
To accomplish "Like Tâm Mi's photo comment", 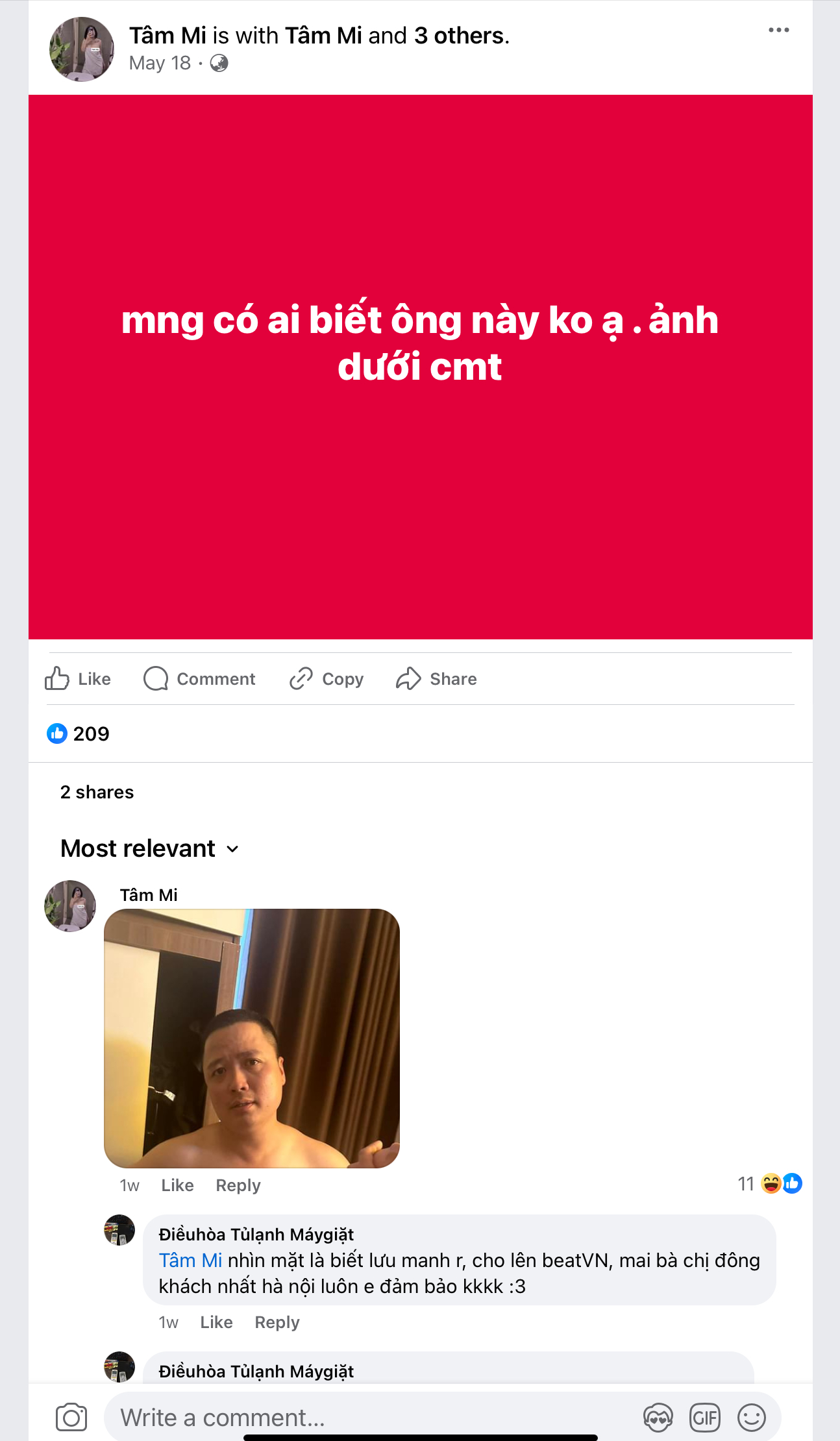I will coord(177,1185).
